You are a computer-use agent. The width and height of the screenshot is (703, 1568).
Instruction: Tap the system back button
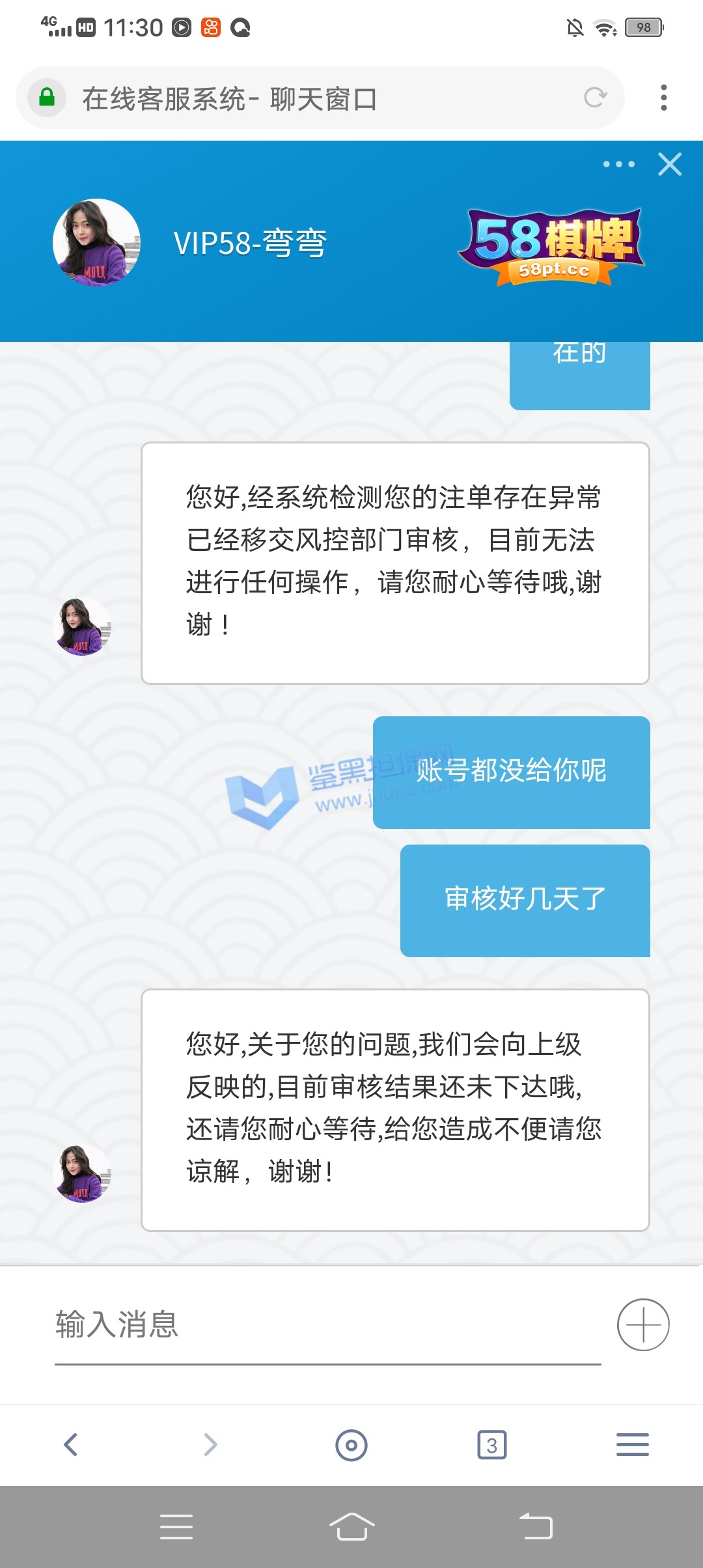pos(536,1526)
